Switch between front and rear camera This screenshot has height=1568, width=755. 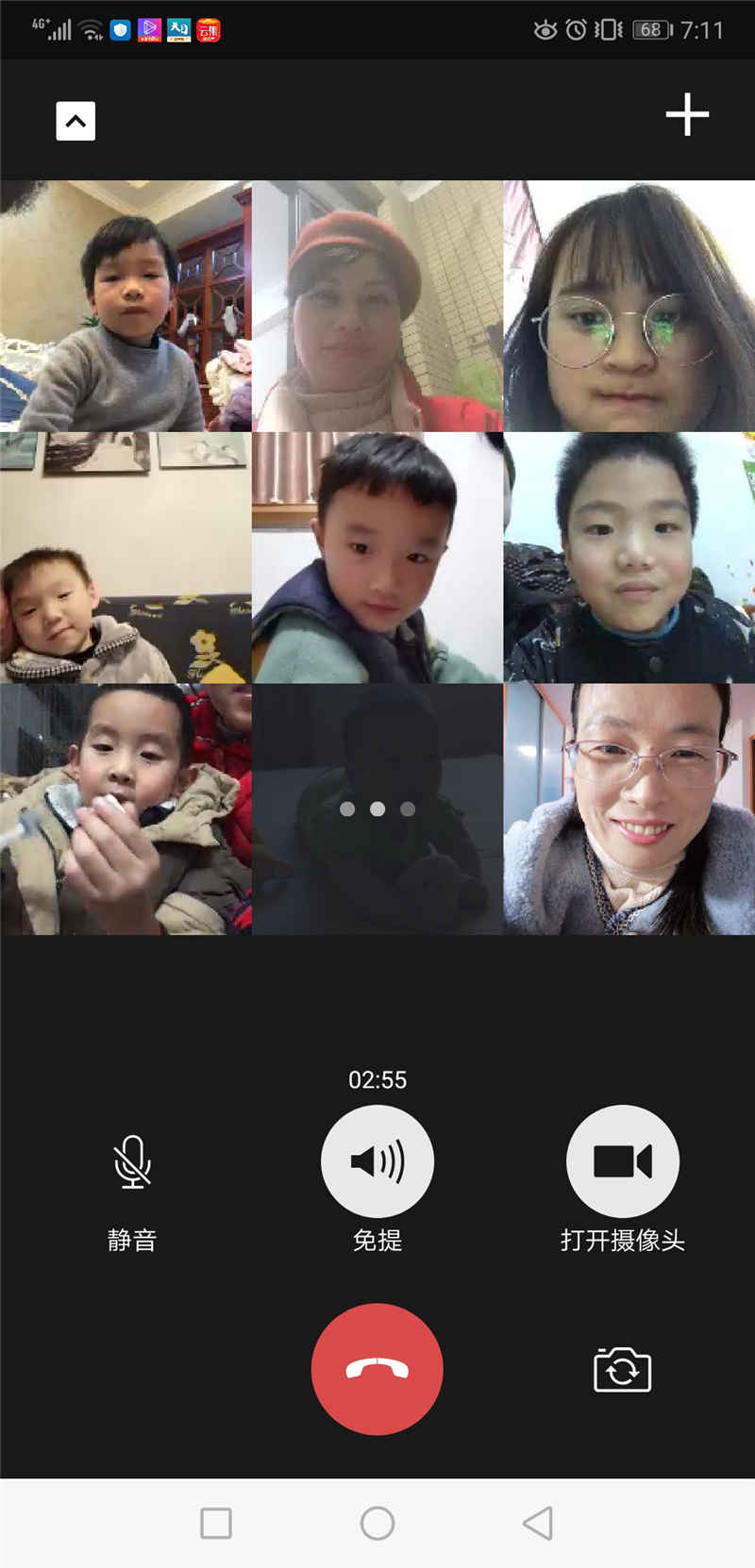coord(622,1370)
